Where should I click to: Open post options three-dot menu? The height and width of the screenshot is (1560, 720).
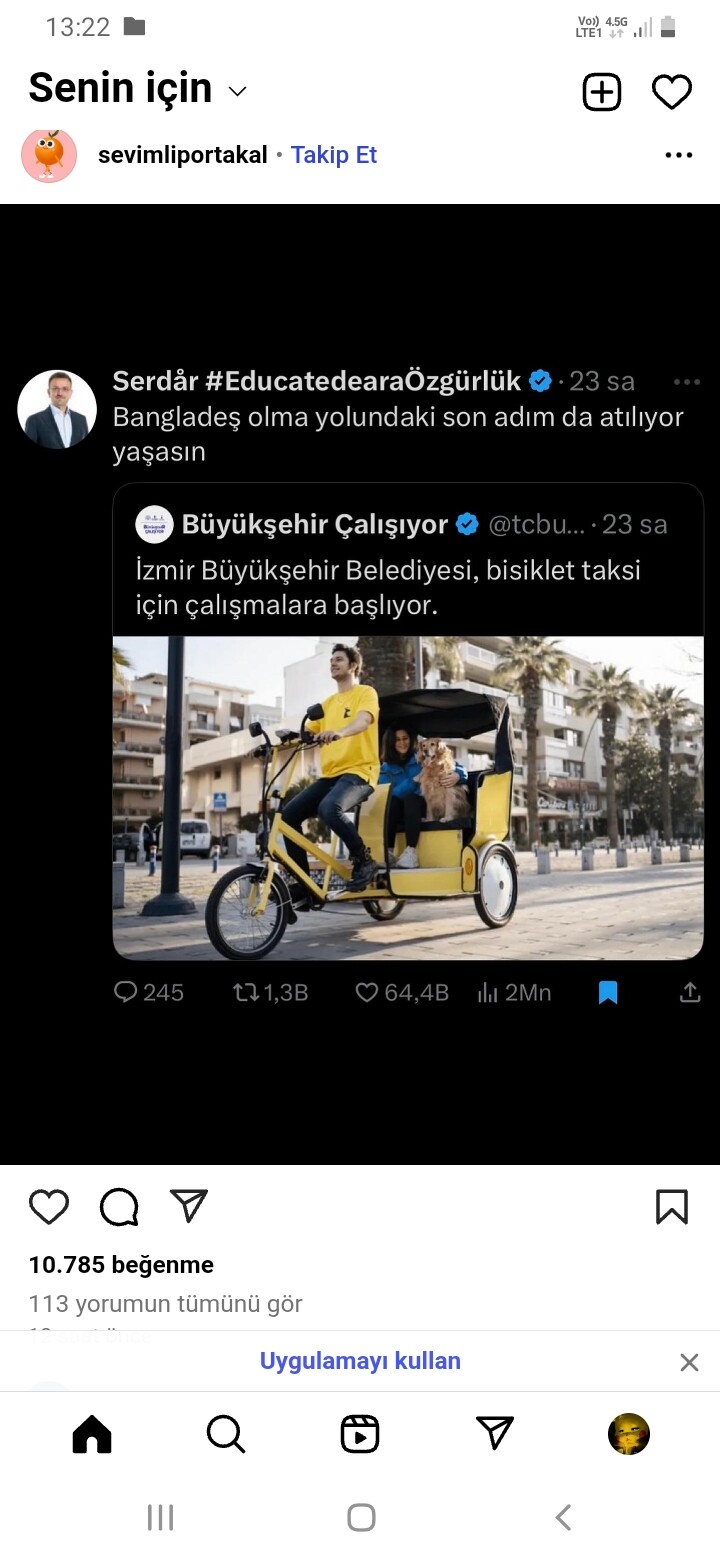tap(678, 155)
